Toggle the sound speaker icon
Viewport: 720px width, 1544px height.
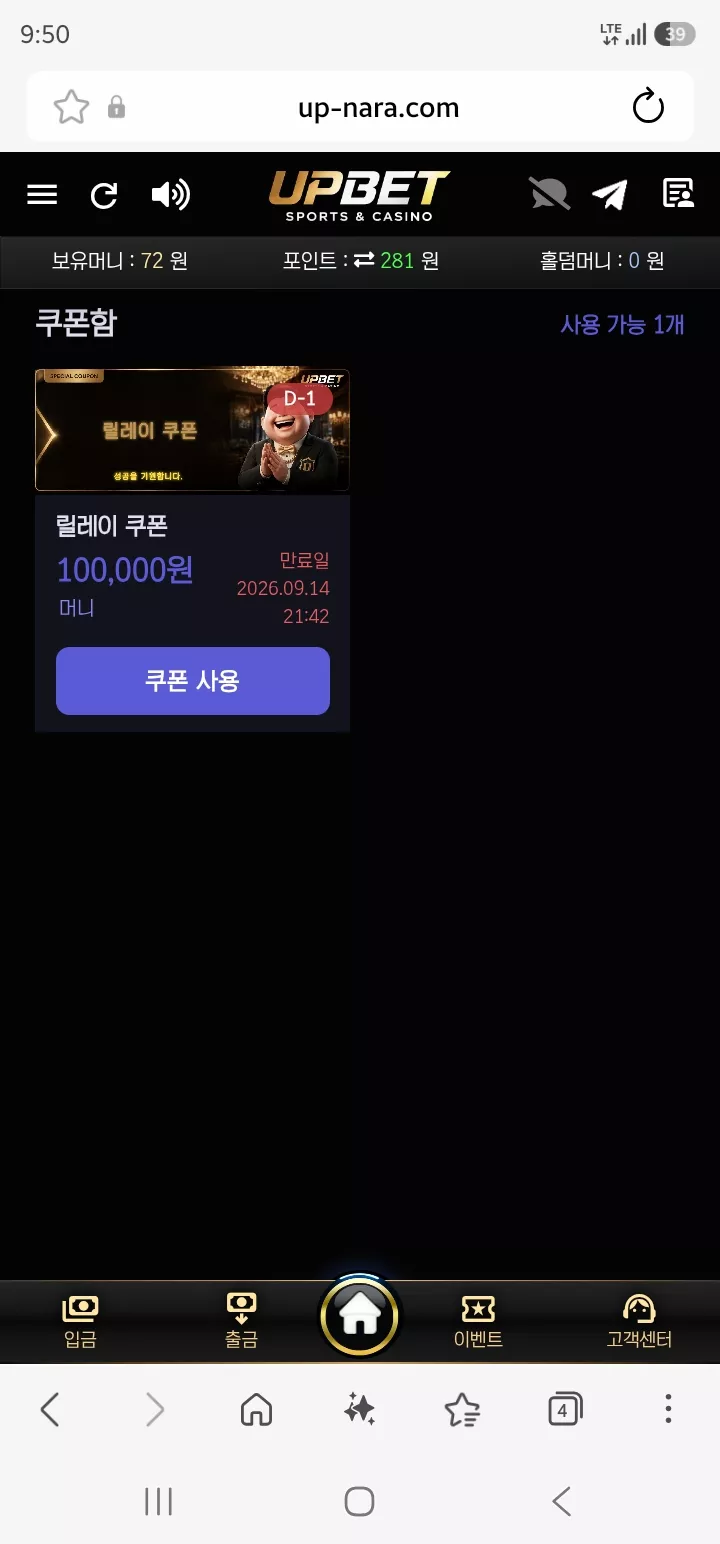tap(170, 194)
